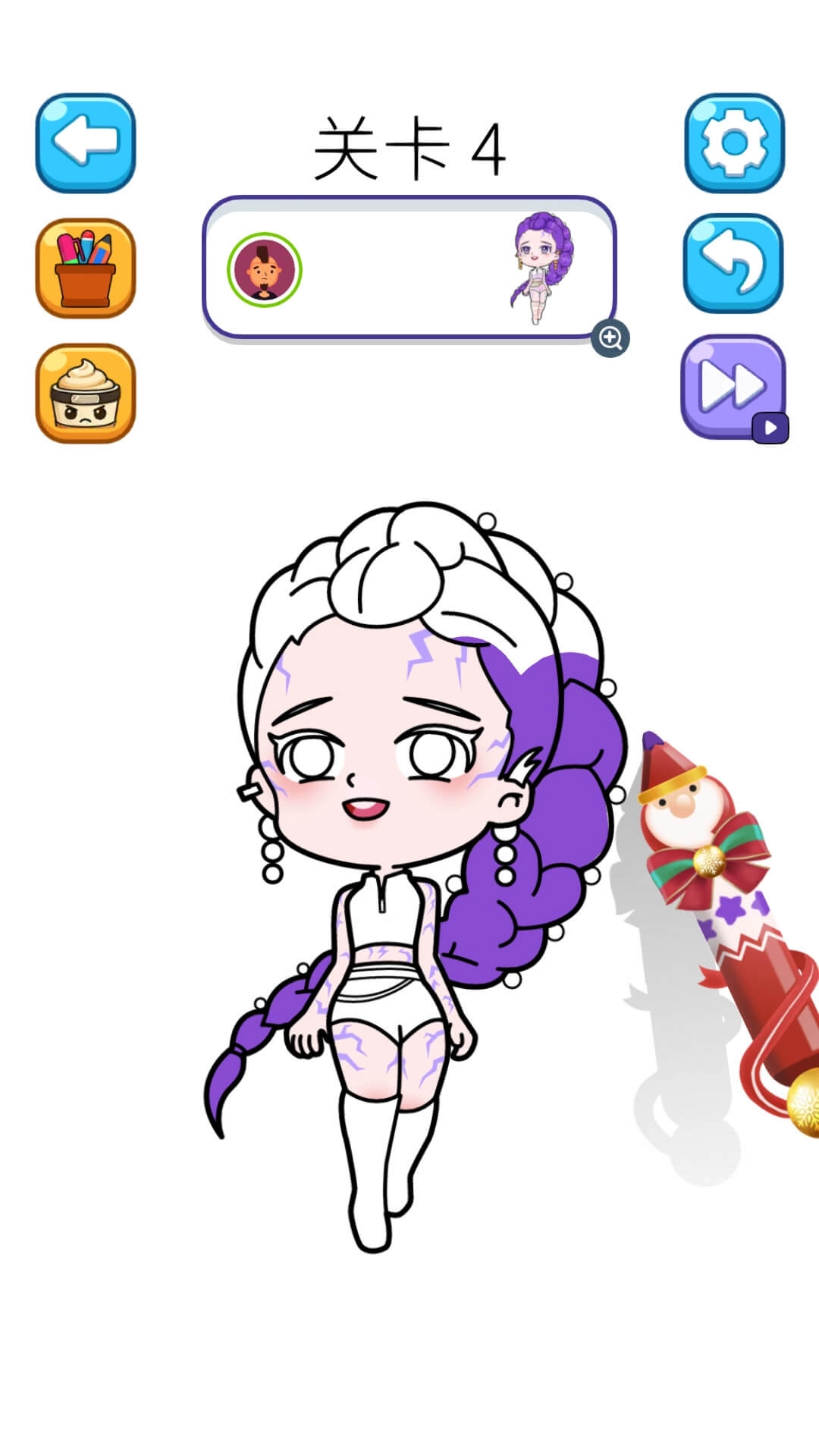Image resolution: width=819 pixels, height=1456 pixels.
Task: Tap the magnifier to enlarge the target preview
Action: tap(611, 337)
